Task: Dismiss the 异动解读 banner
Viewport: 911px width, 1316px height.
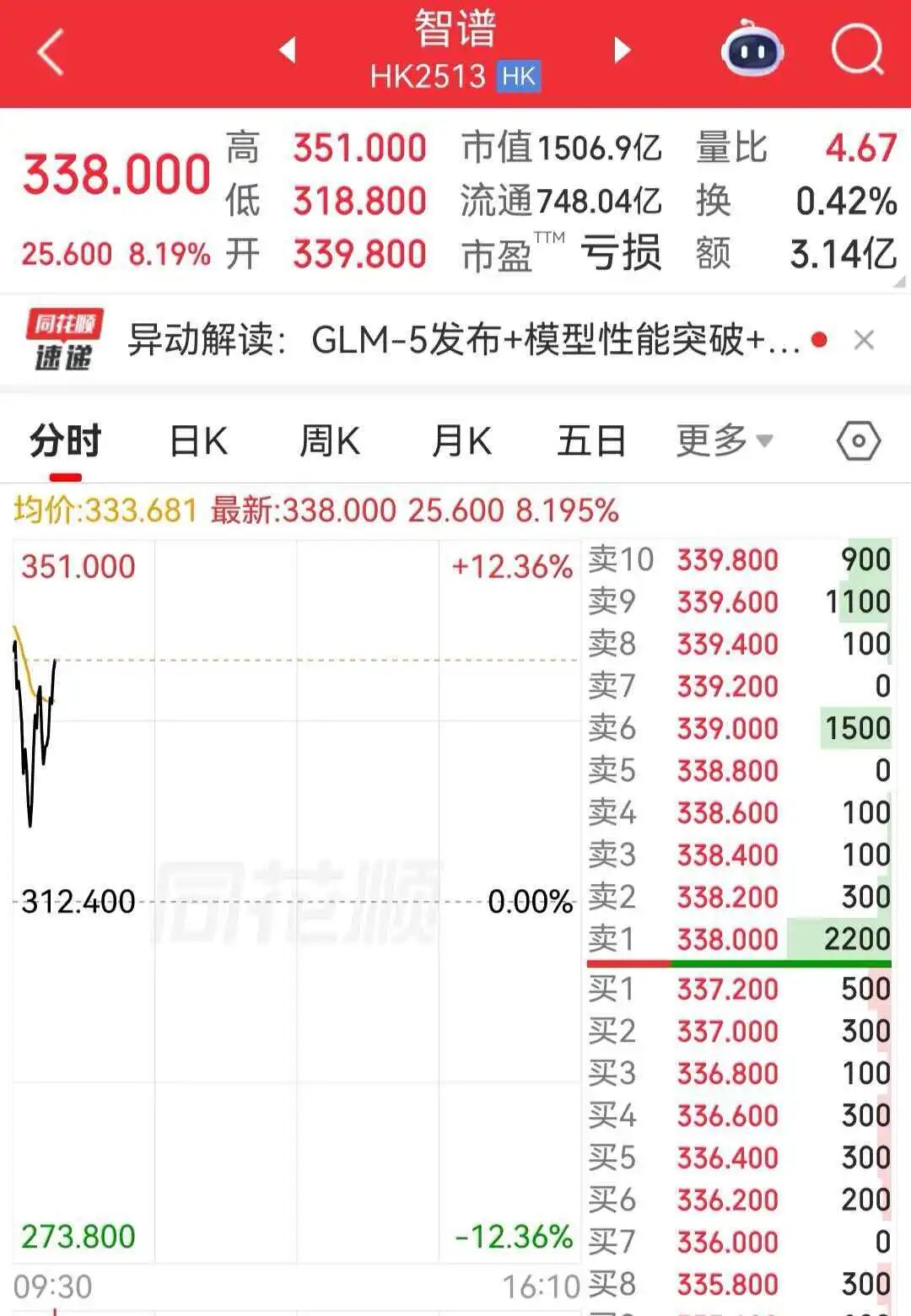Action: (864, 341)
